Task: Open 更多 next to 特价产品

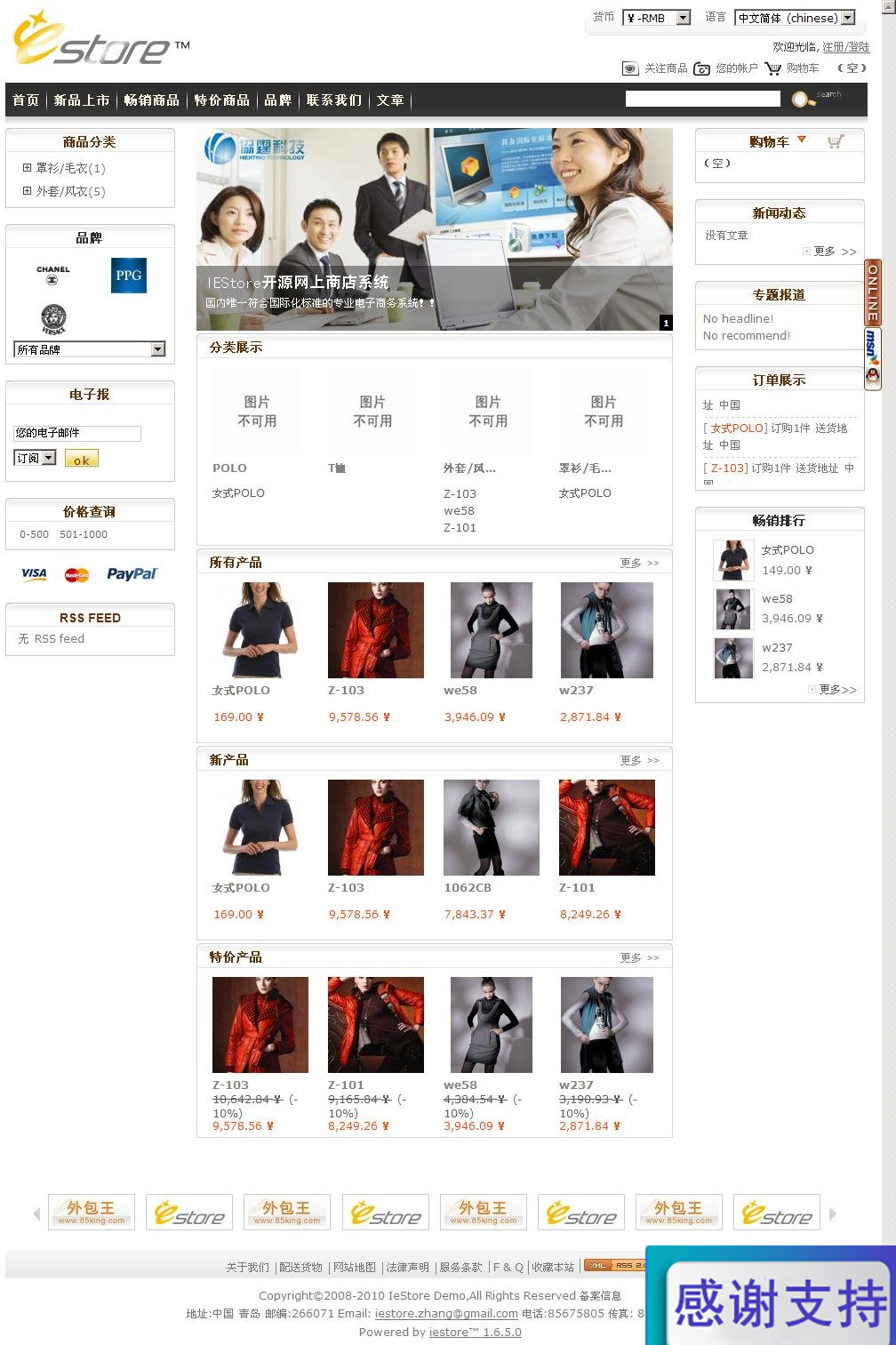Action: click(x=639, y=957)
